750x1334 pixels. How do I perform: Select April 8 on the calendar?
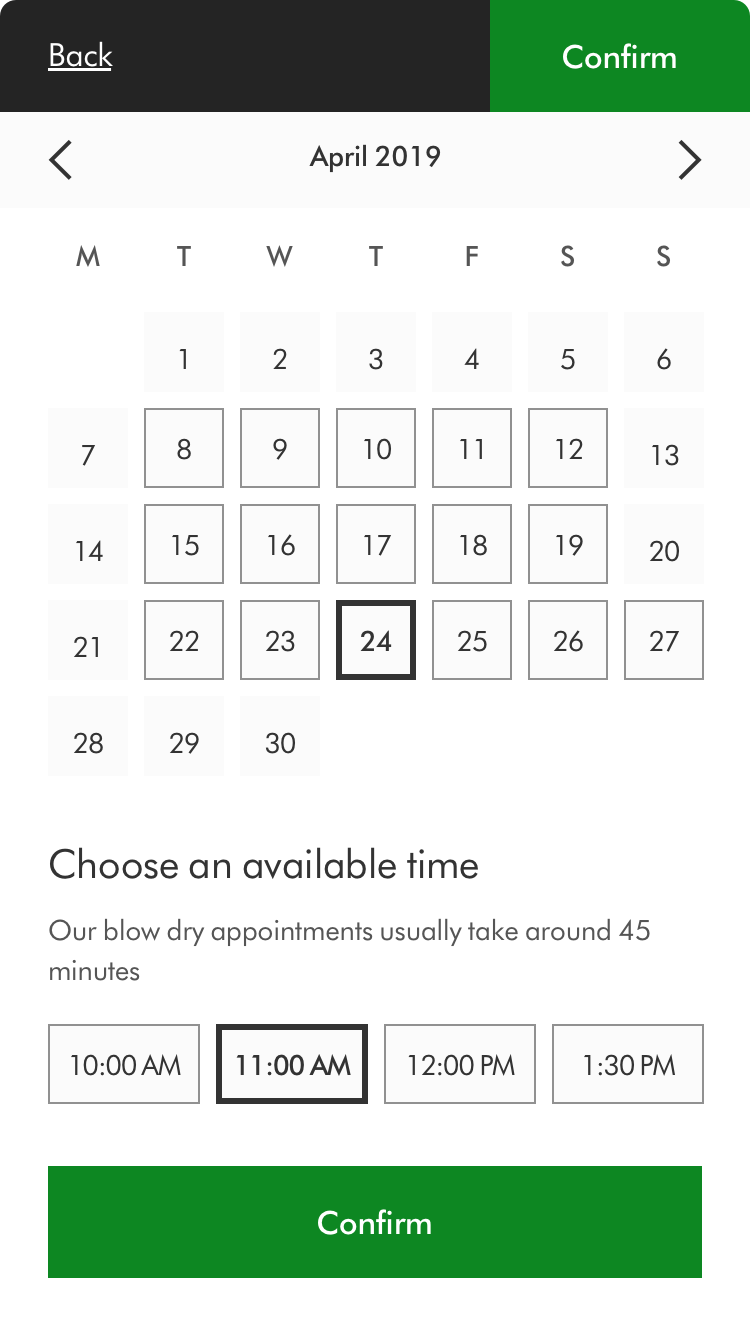[x=184, y=448]
